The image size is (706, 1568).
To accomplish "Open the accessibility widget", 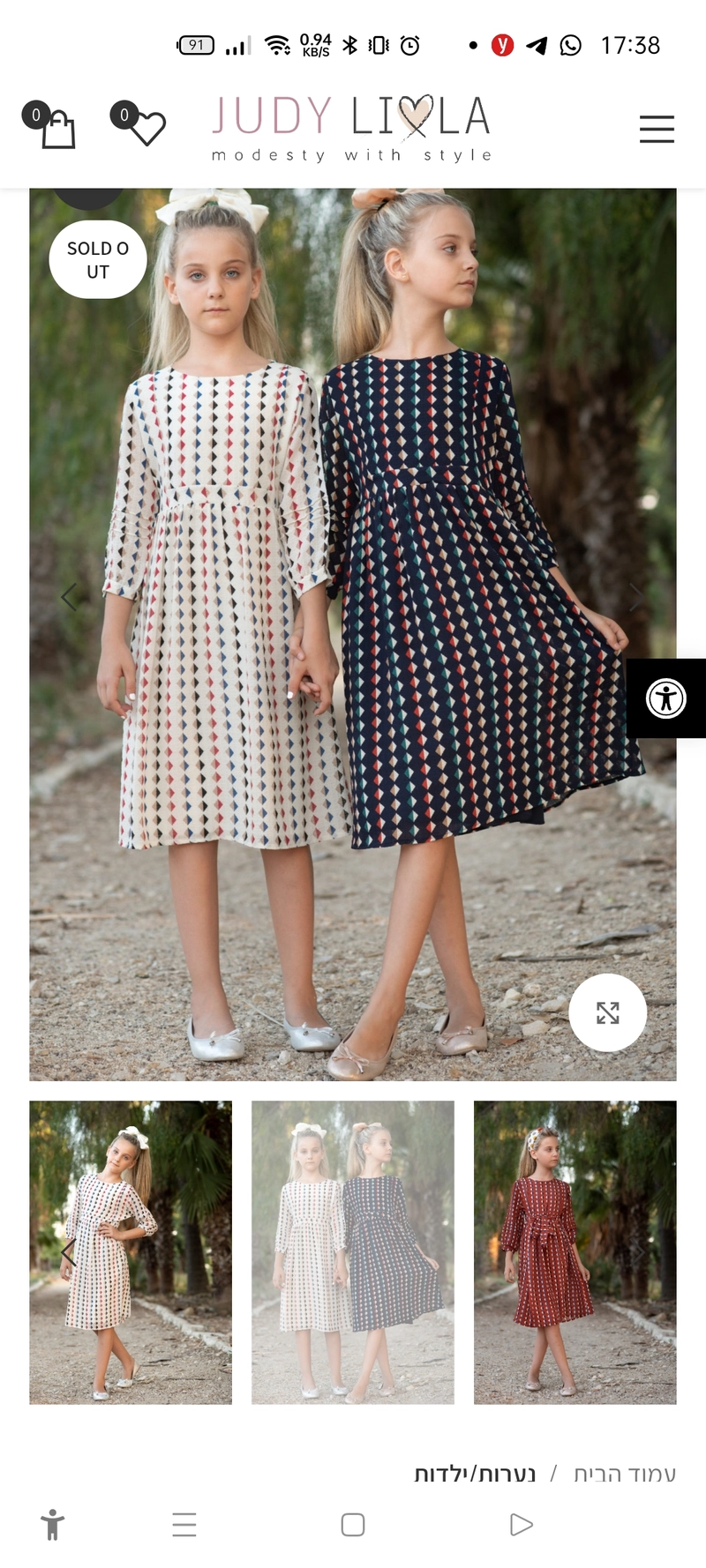I will [x=666, y=698].
